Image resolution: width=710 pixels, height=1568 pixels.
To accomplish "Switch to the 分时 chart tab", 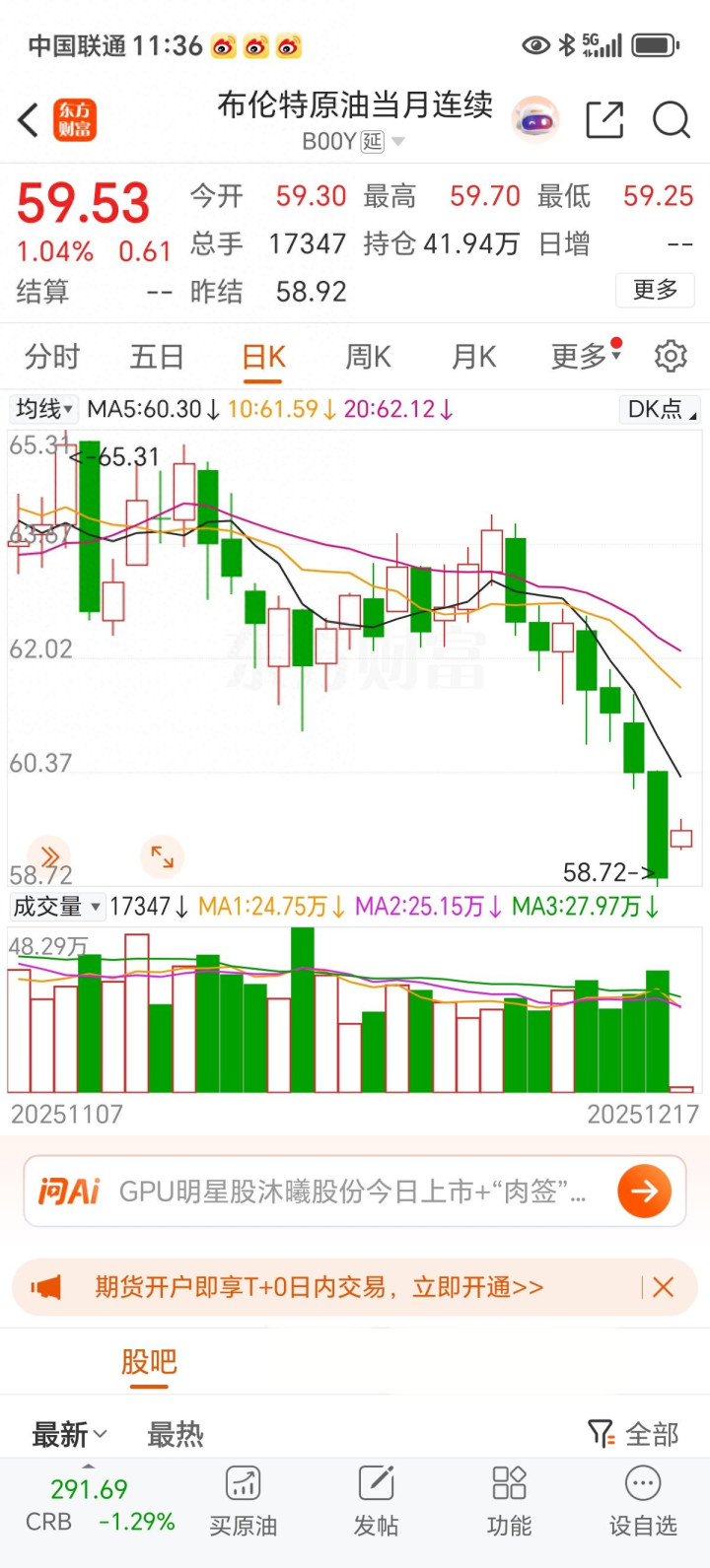I will point(52,357).
